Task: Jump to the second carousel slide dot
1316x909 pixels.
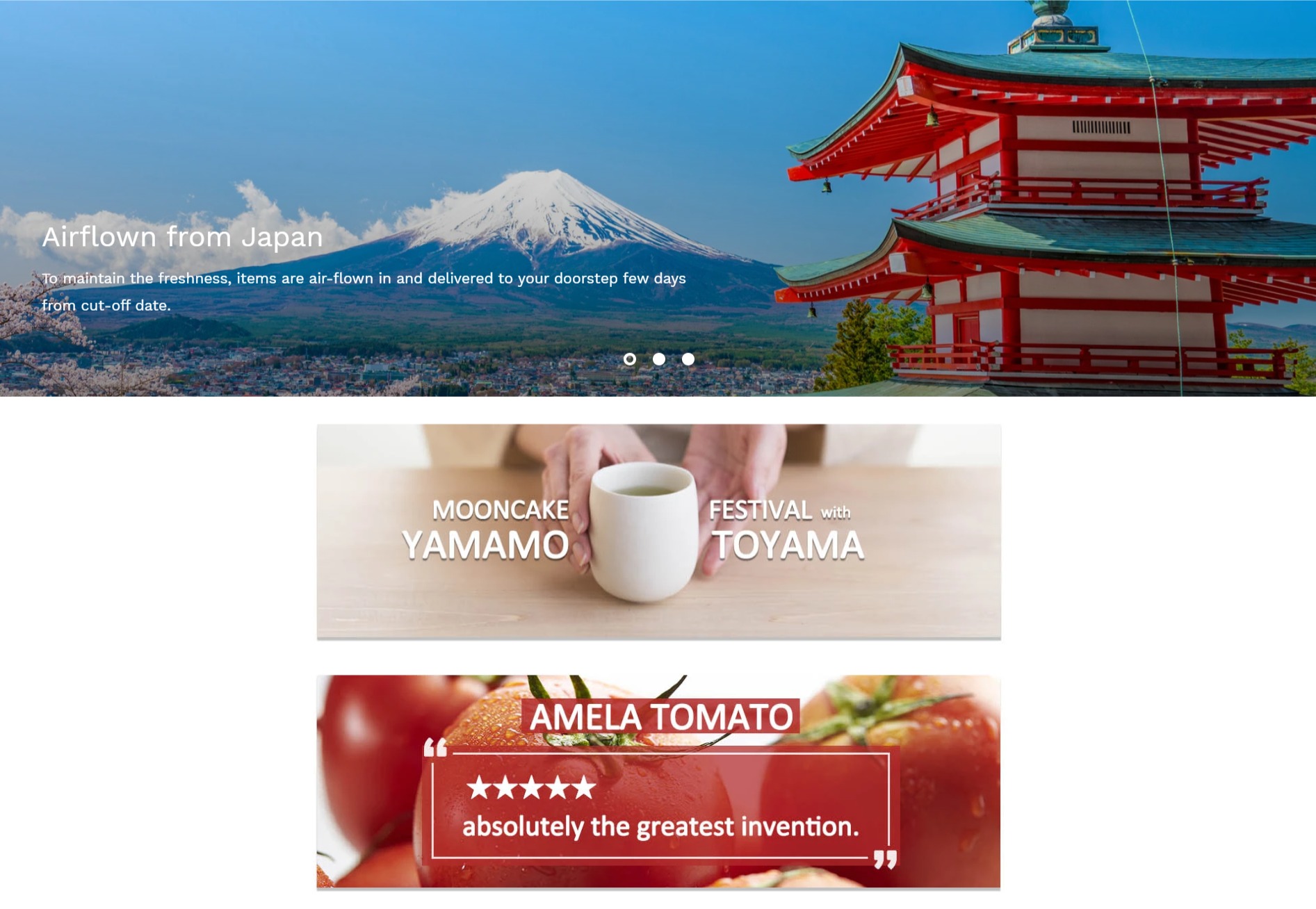Action: (x=658, y=359)
